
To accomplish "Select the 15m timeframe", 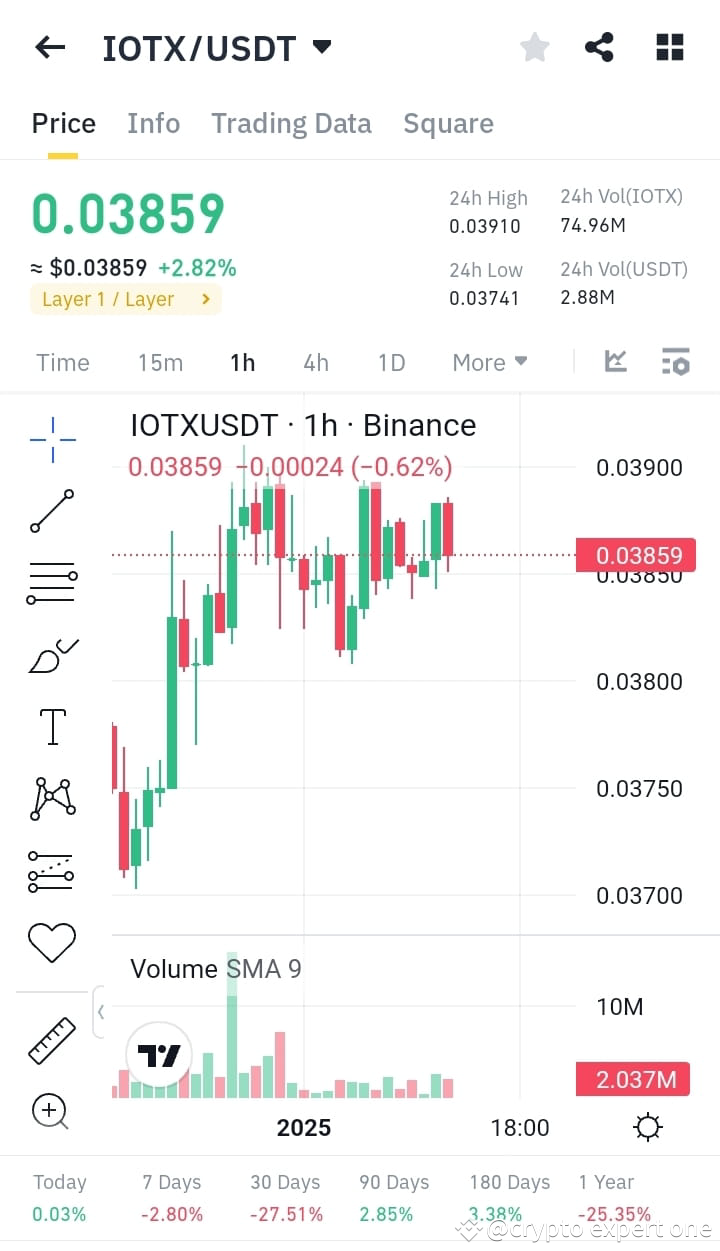I will click(160, 362).
